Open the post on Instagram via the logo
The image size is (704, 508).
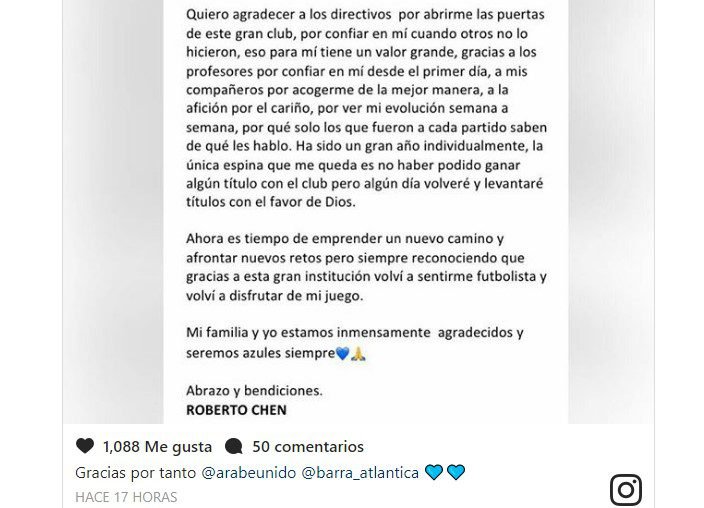tap(626, 489)
